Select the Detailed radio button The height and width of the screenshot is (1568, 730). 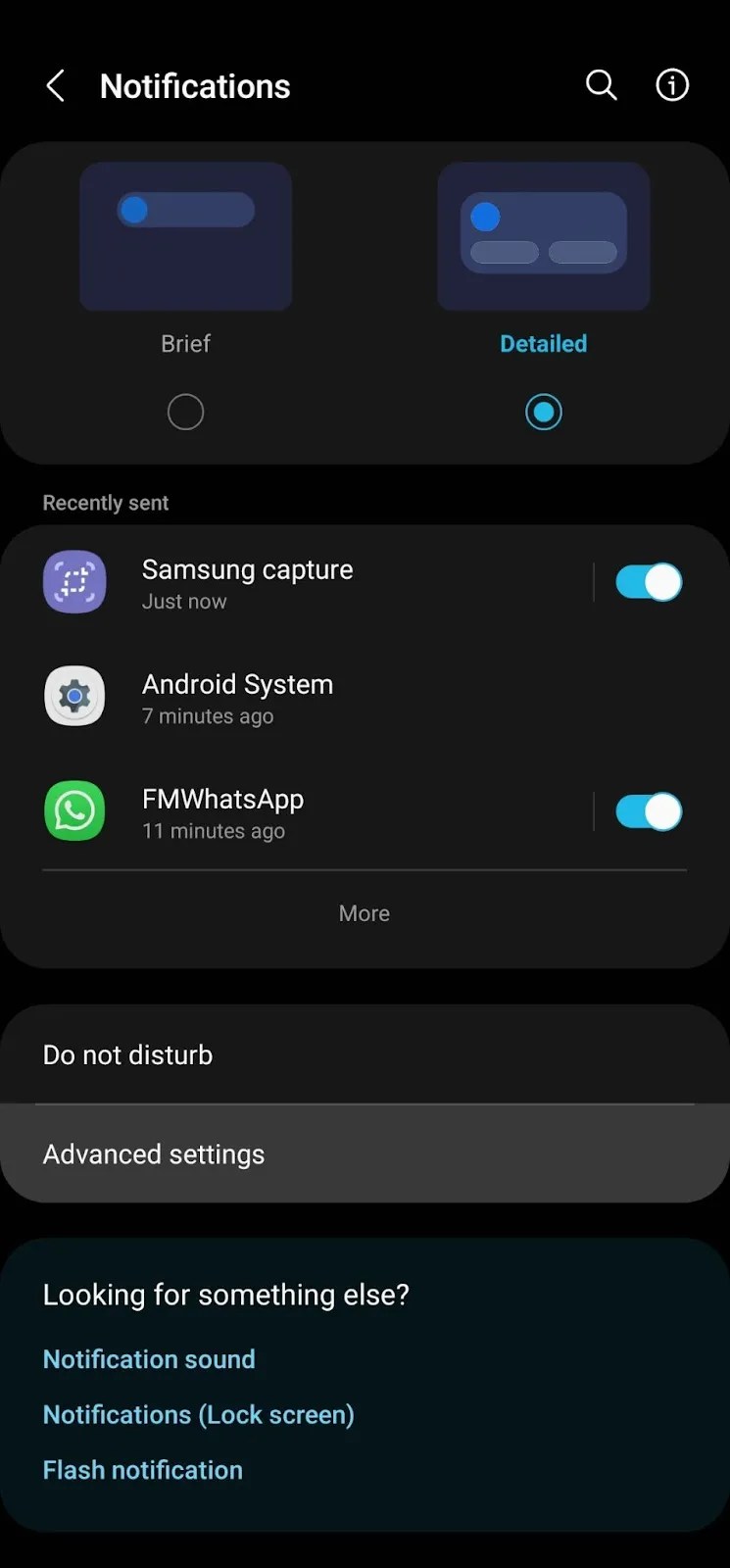point(543,412)
